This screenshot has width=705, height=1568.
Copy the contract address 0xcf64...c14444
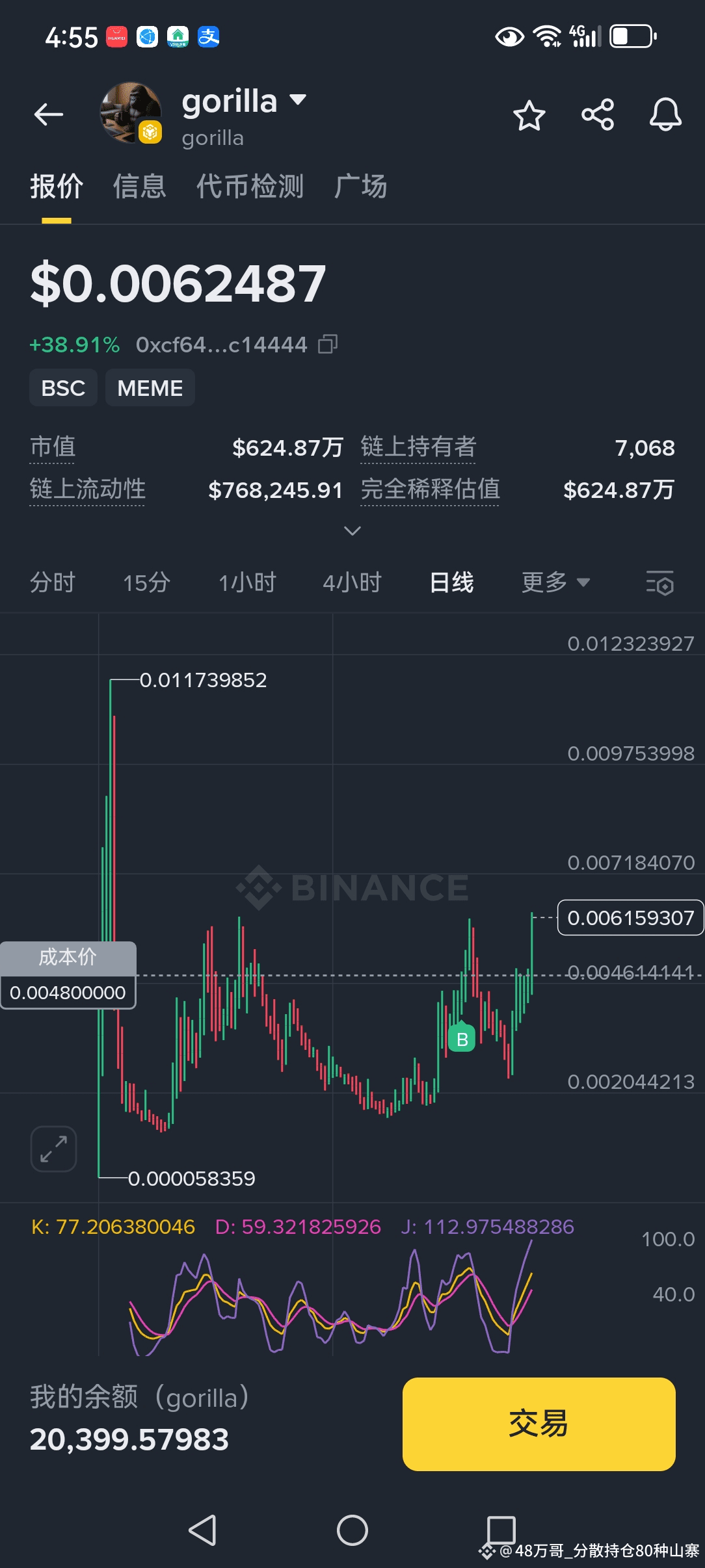(328, 344)
